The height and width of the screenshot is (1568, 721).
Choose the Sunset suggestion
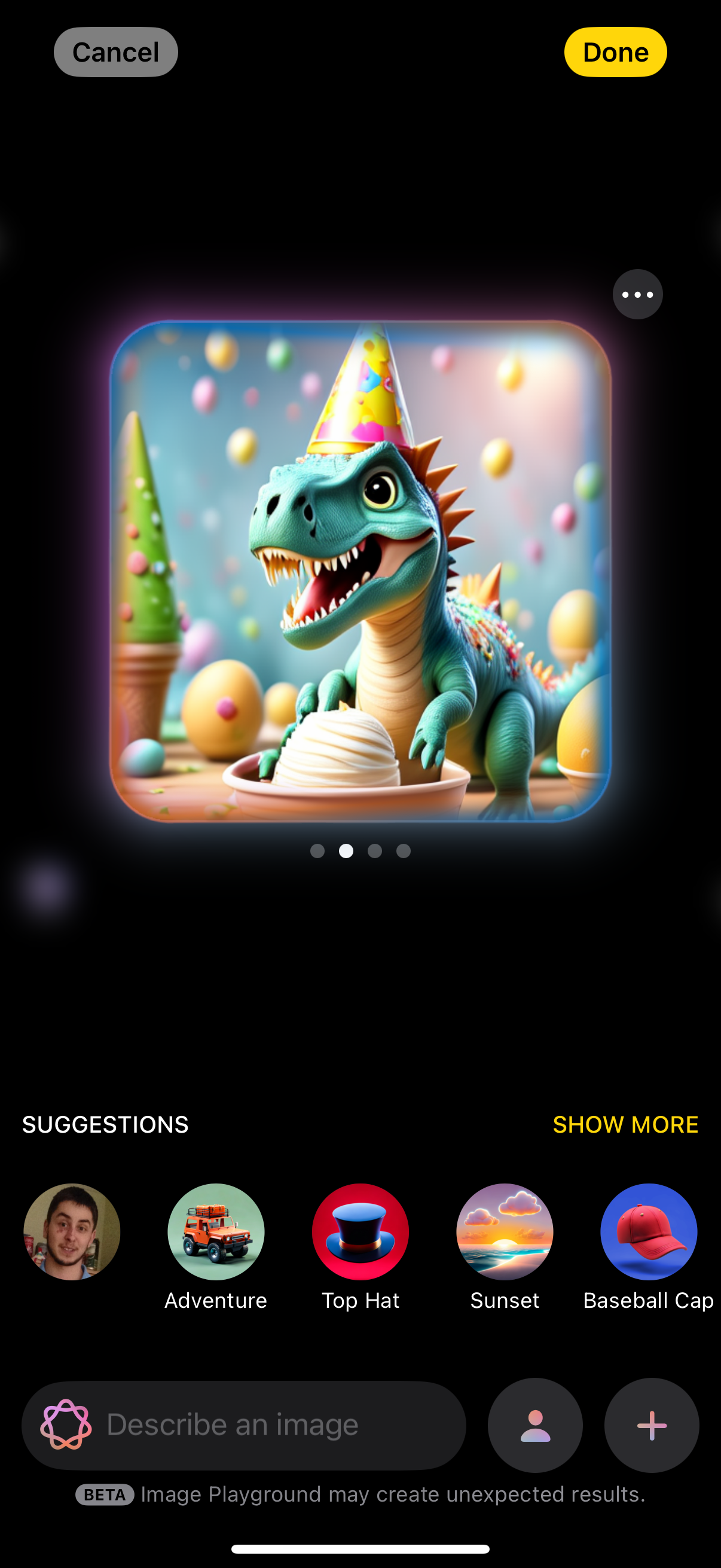tap(505, 1231)
